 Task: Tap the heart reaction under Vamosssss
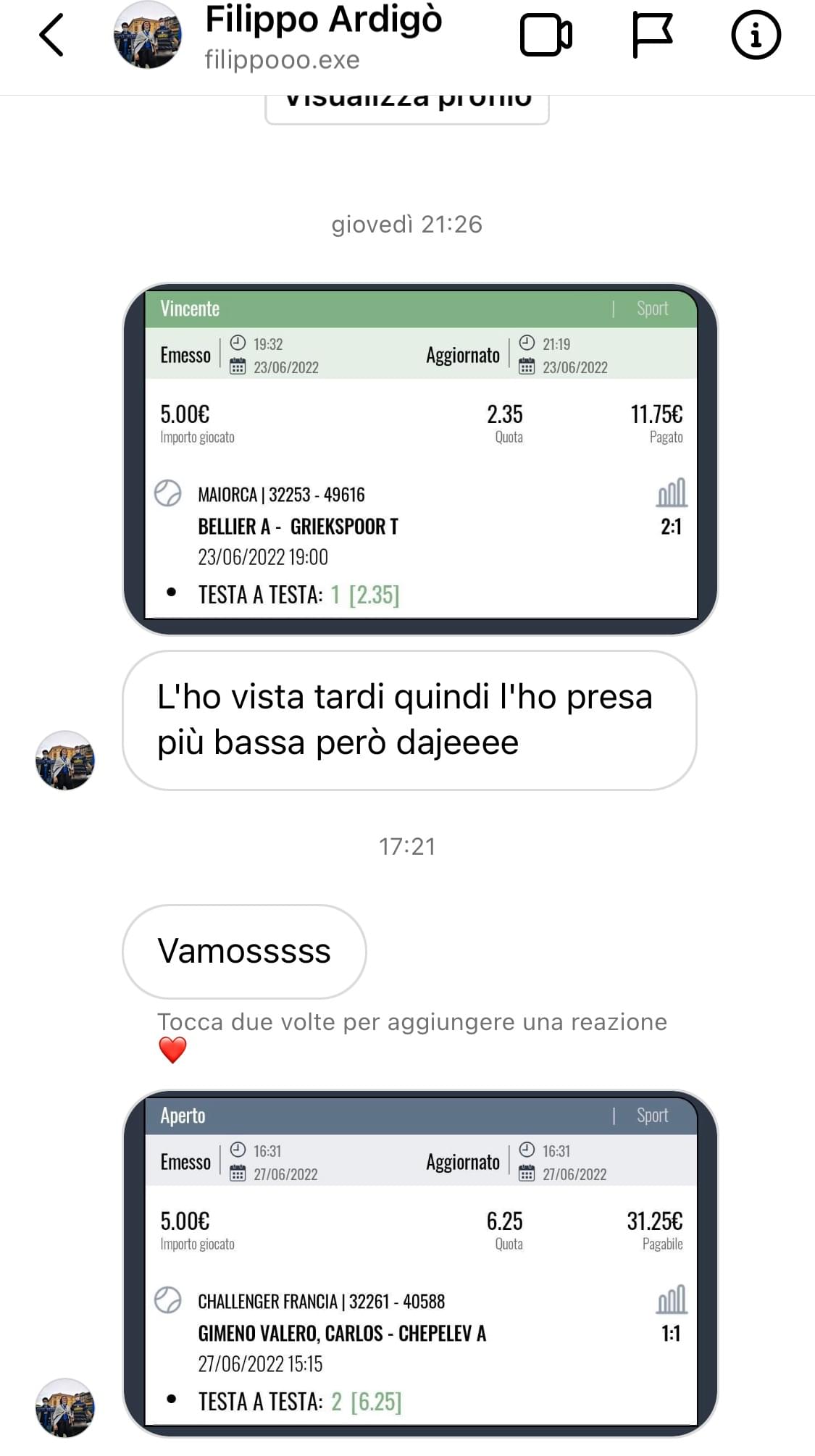coord(172,1050)
